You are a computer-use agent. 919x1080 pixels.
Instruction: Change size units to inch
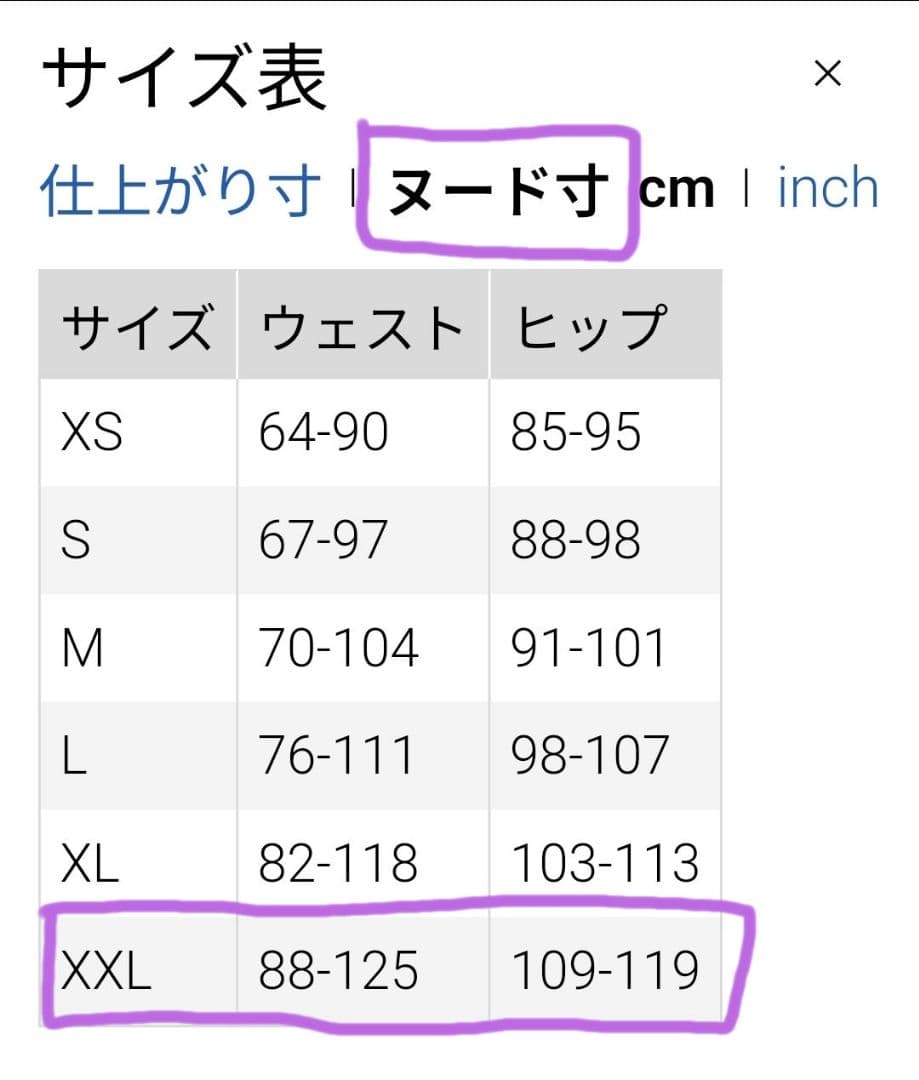pyautogui.click(x=827, y=189)
